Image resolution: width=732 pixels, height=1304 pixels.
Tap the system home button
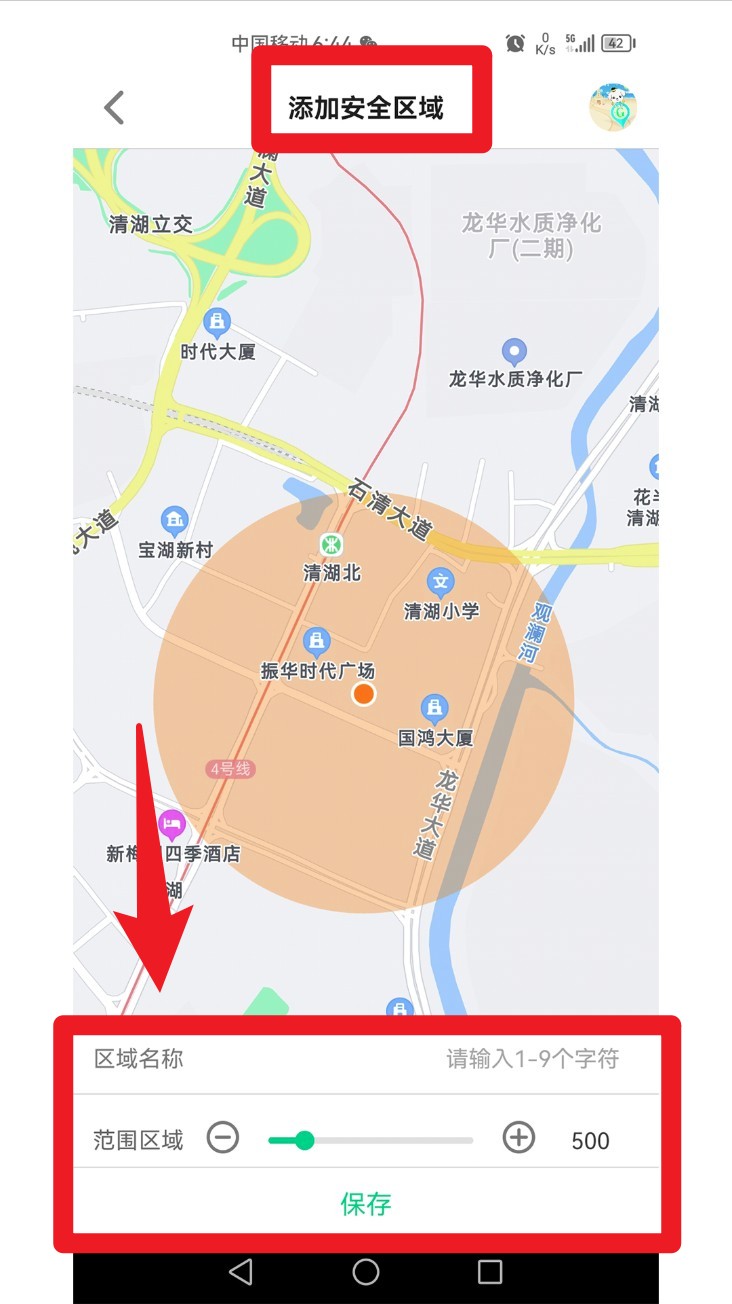point(366,1271)
